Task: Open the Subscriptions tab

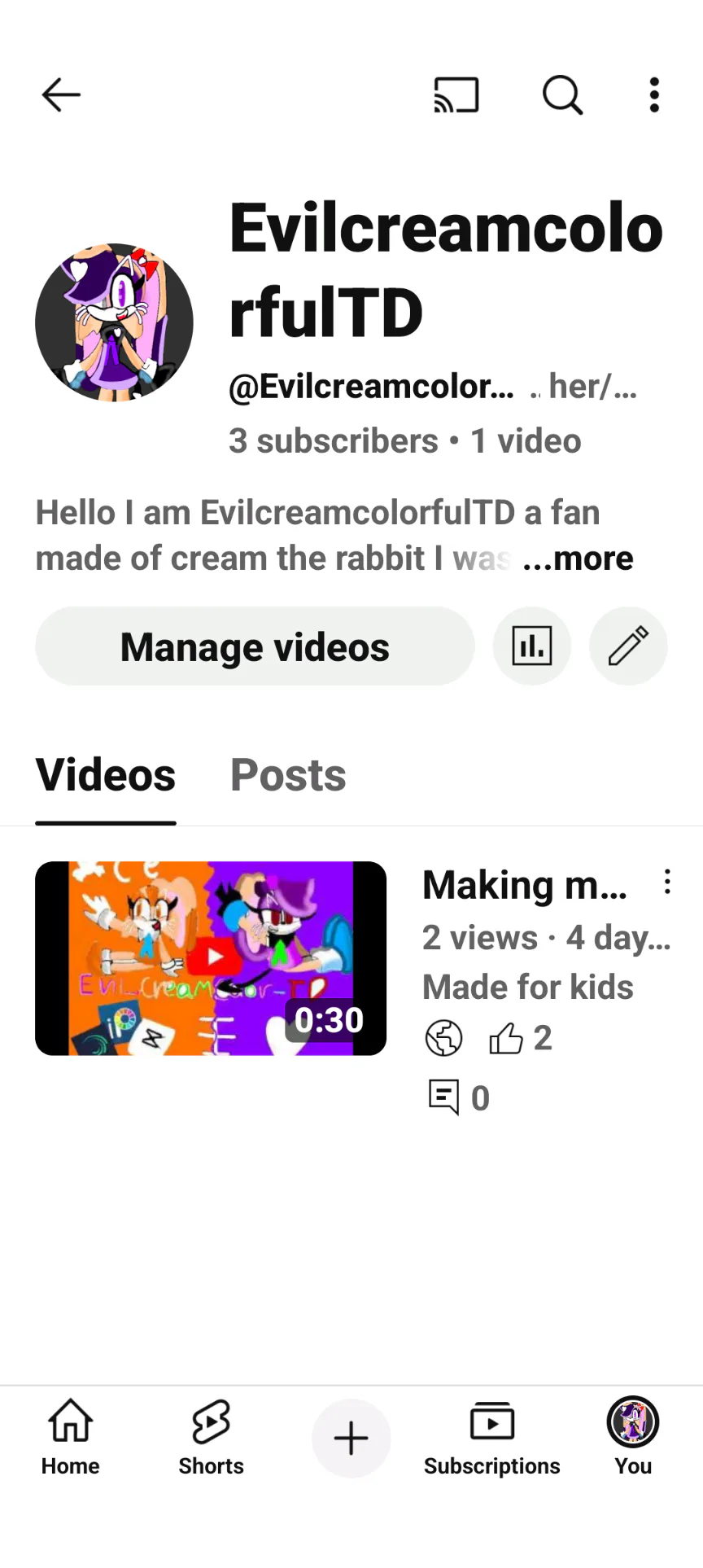Action: (491, 1439)
